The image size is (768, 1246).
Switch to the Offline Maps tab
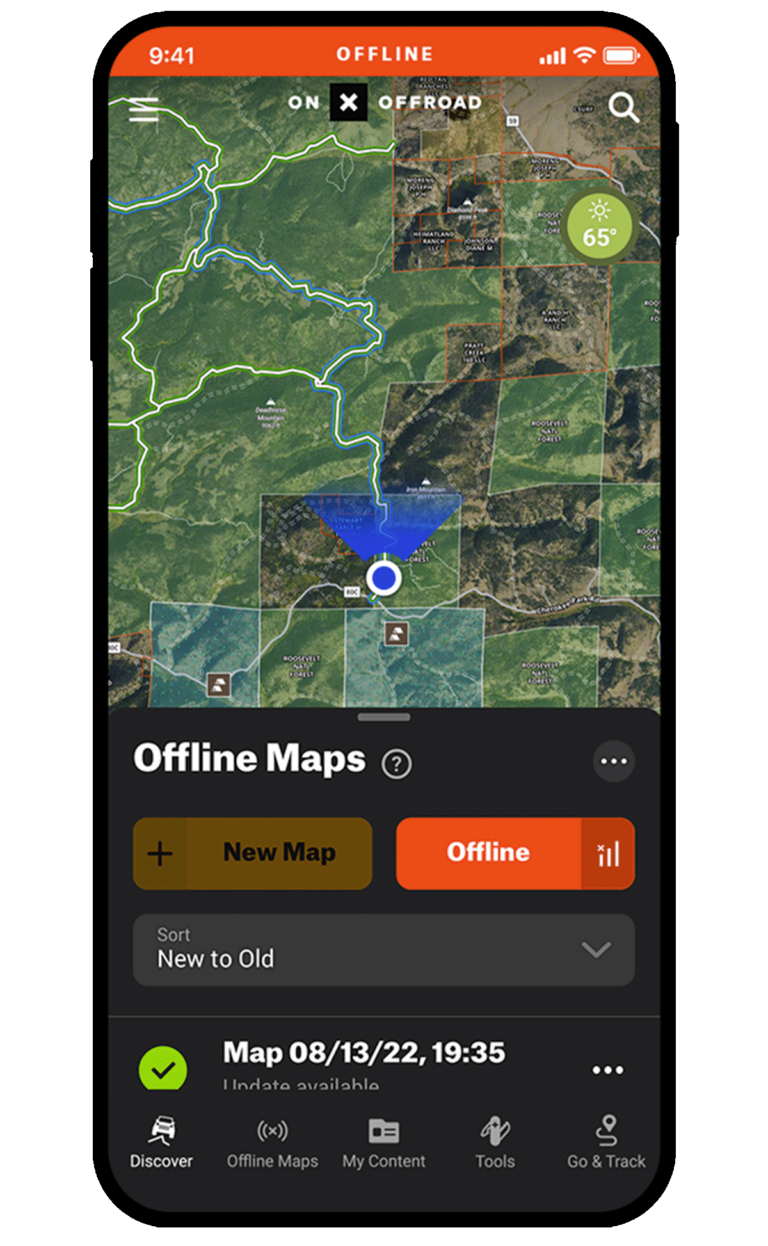pos(272,1143)
